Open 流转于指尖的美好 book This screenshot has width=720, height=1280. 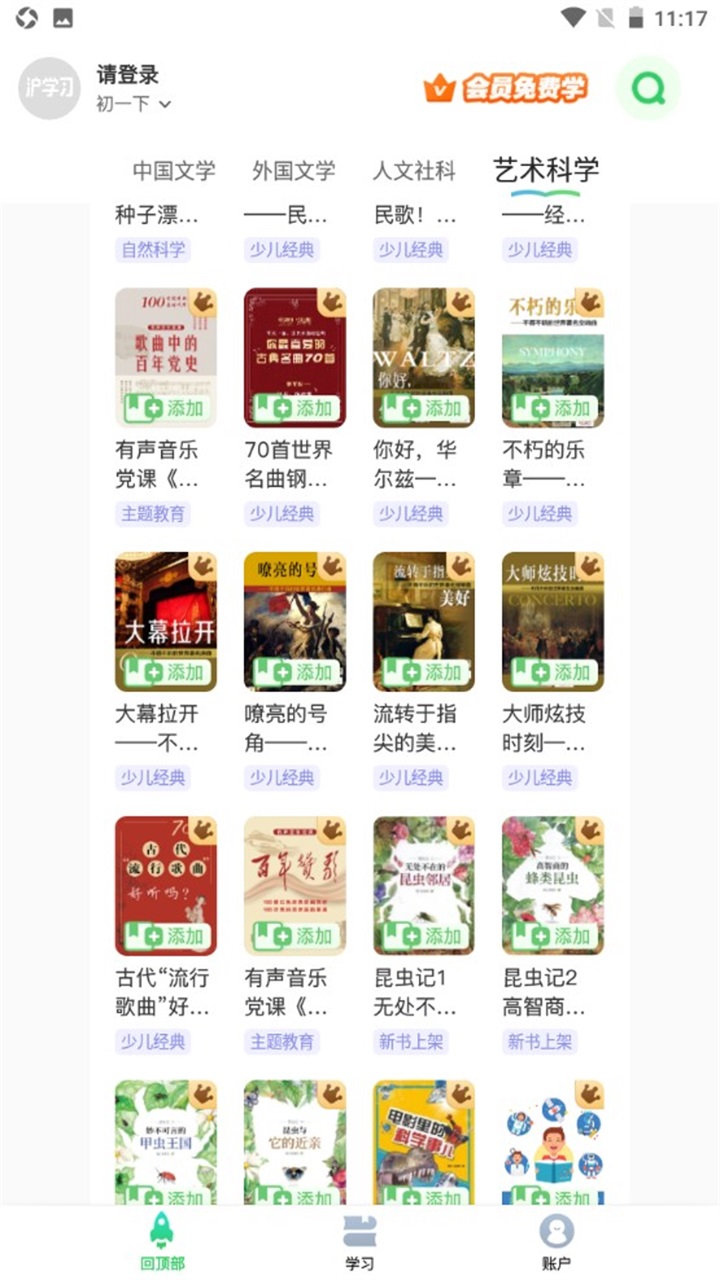pos(423,610)
